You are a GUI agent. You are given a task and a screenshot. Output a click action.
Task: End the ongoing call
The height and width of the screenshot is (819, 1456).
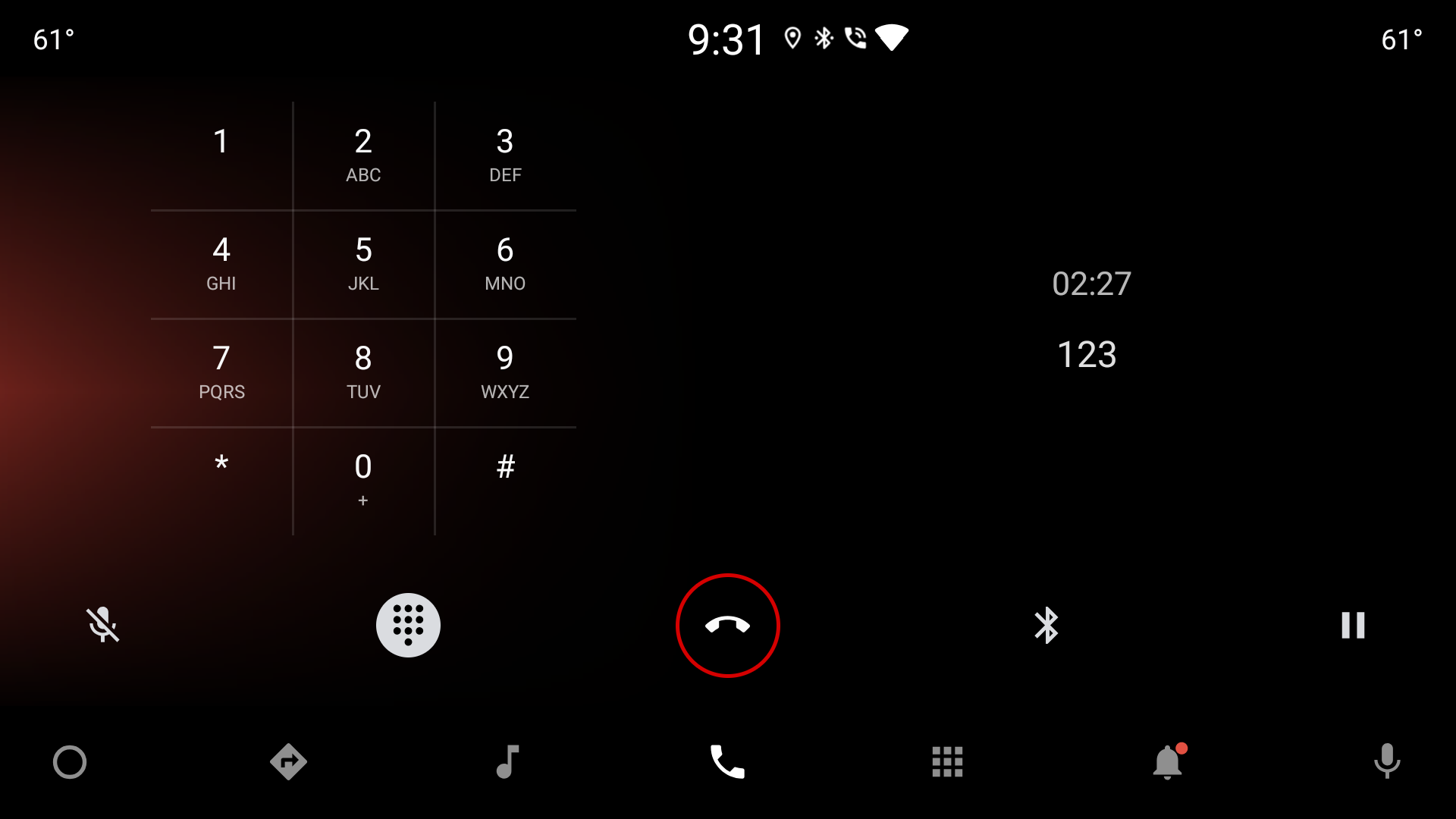[727, 625]
